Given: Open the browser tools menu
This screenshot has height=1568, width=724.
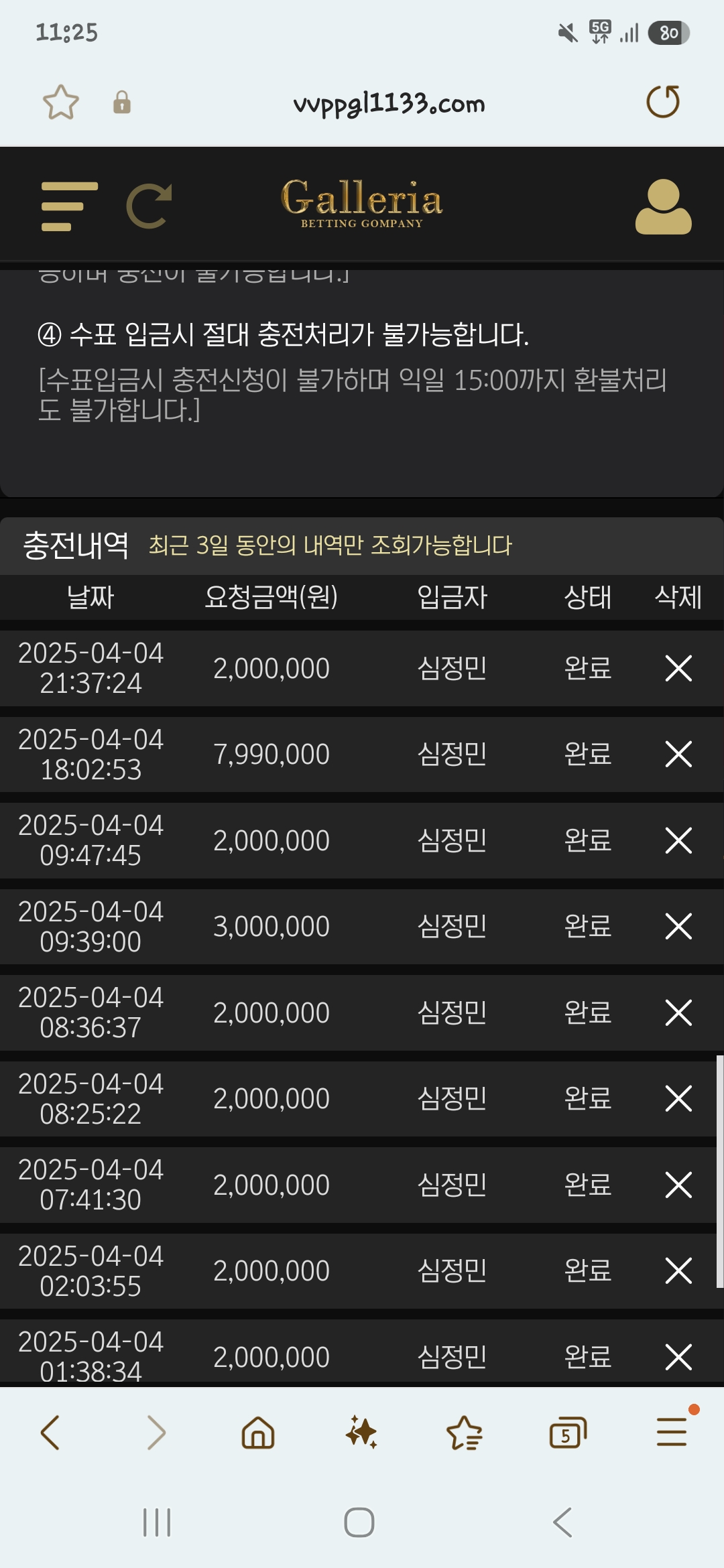Looking at the screenshot, I should [x=672, y=1433].
